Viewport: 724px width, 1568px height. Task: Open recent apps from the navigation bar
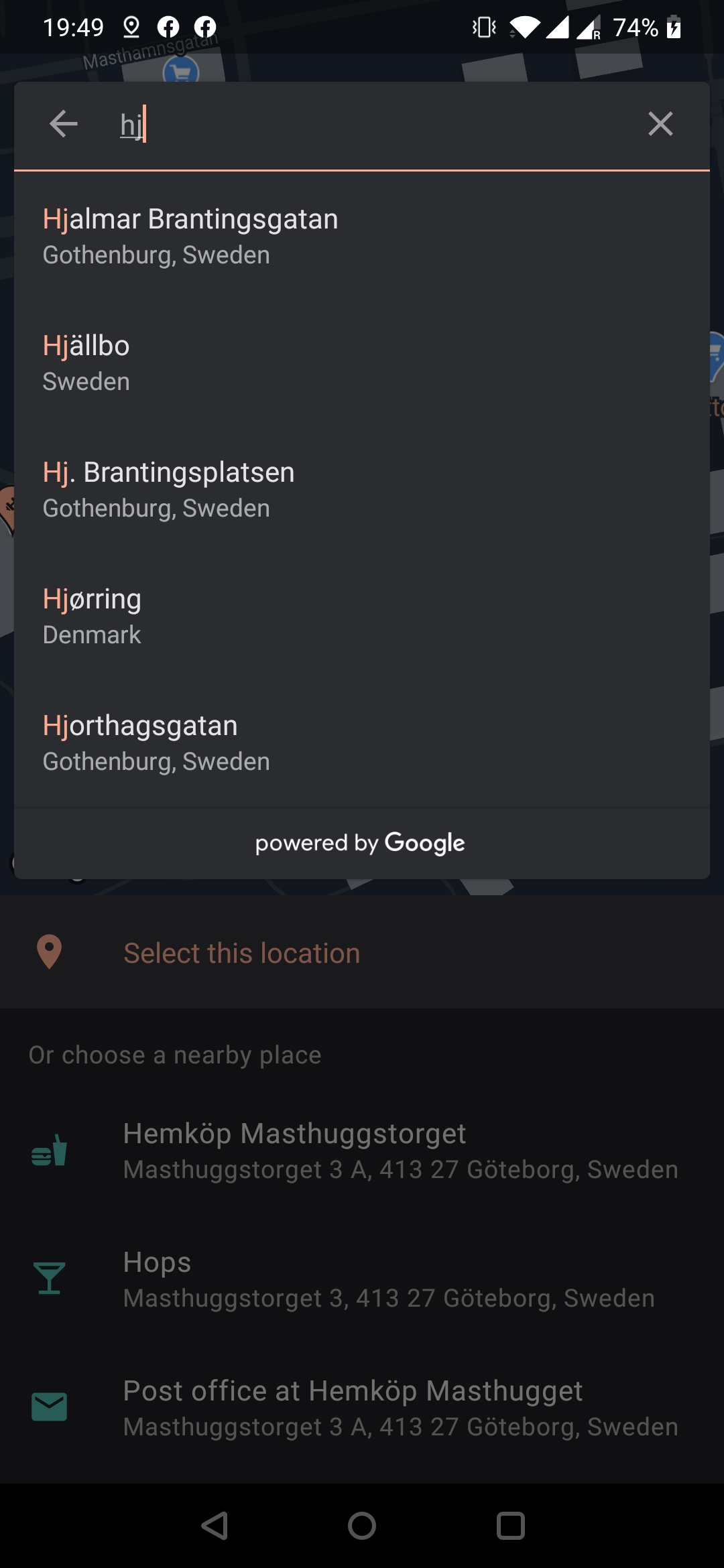[510, 1526]
